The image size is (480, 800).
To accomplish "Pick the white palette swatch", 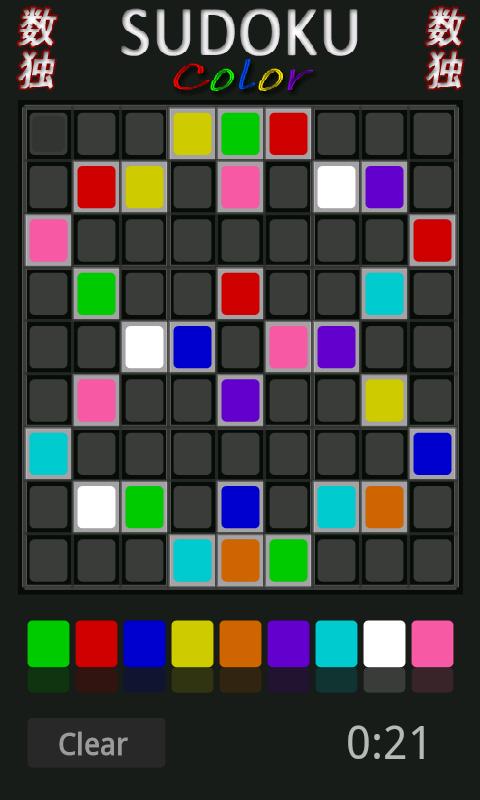I will pyautogui.click(x=384, y=643).
